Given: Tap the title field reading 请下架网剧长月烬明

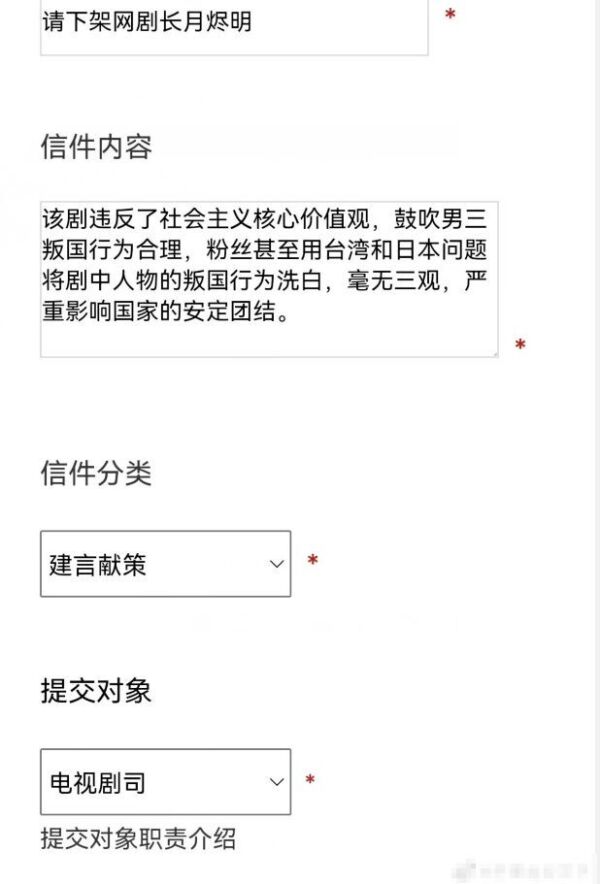Looking at the screenshot, I should [233, 24].
